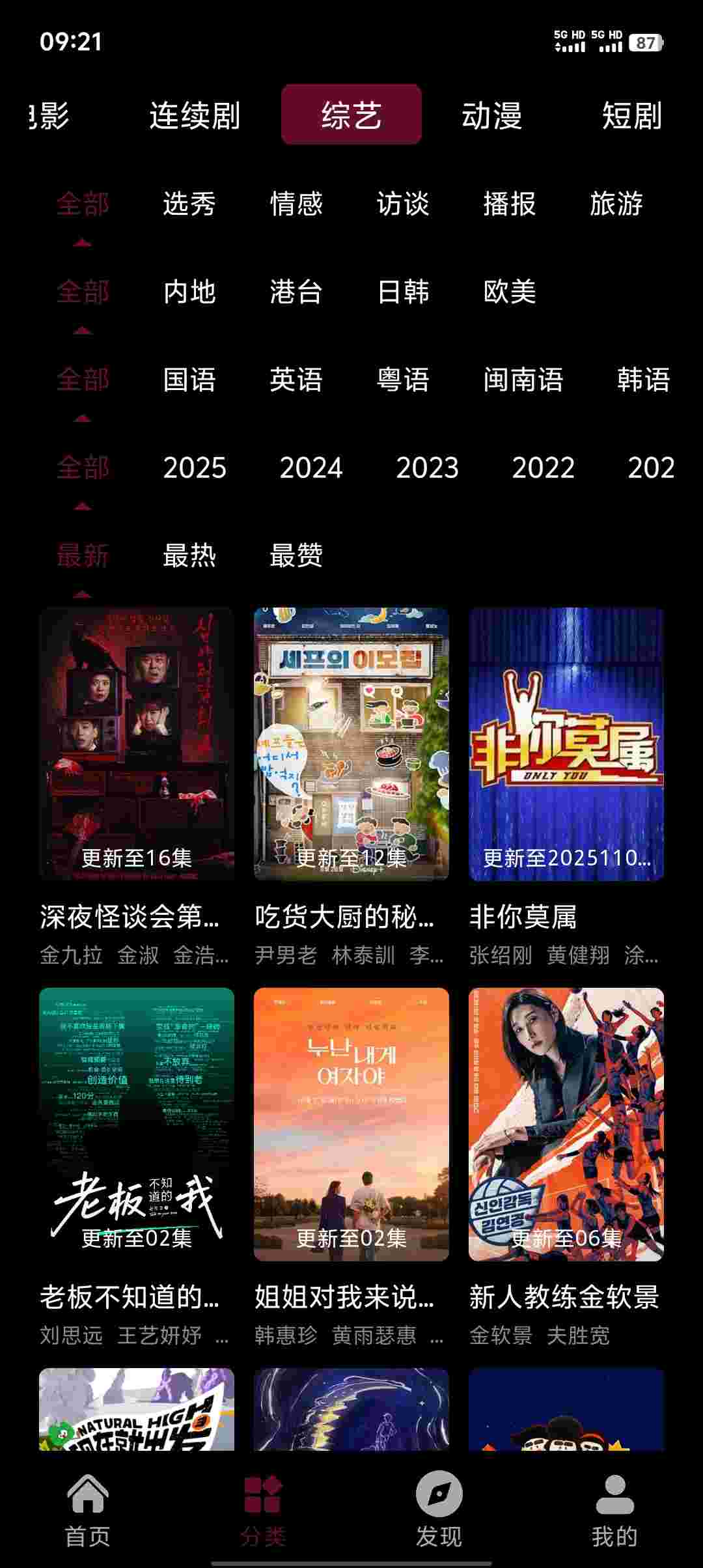This screenshot has width=703, height=1568.
Task: Select the 分类 grid icon
Action: click(262, 1491)
